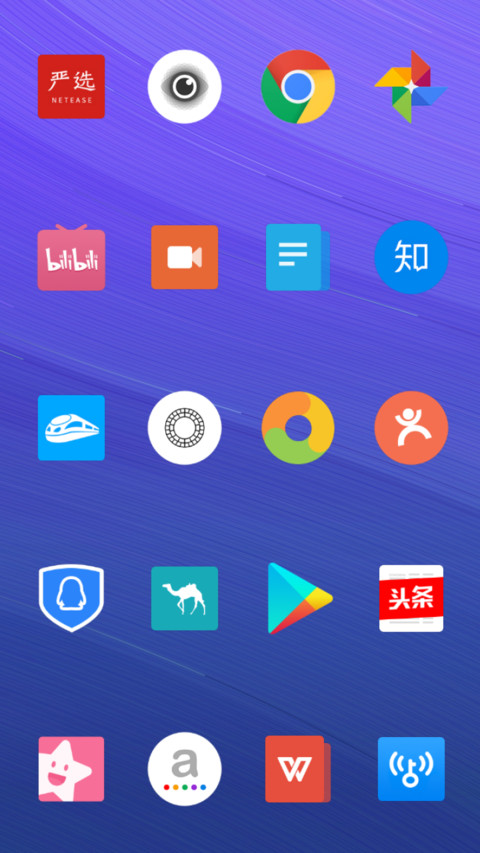Open the Zhihu app
Image resolution: width=480 pixels, height=853 pixels.
coord(411,257)
